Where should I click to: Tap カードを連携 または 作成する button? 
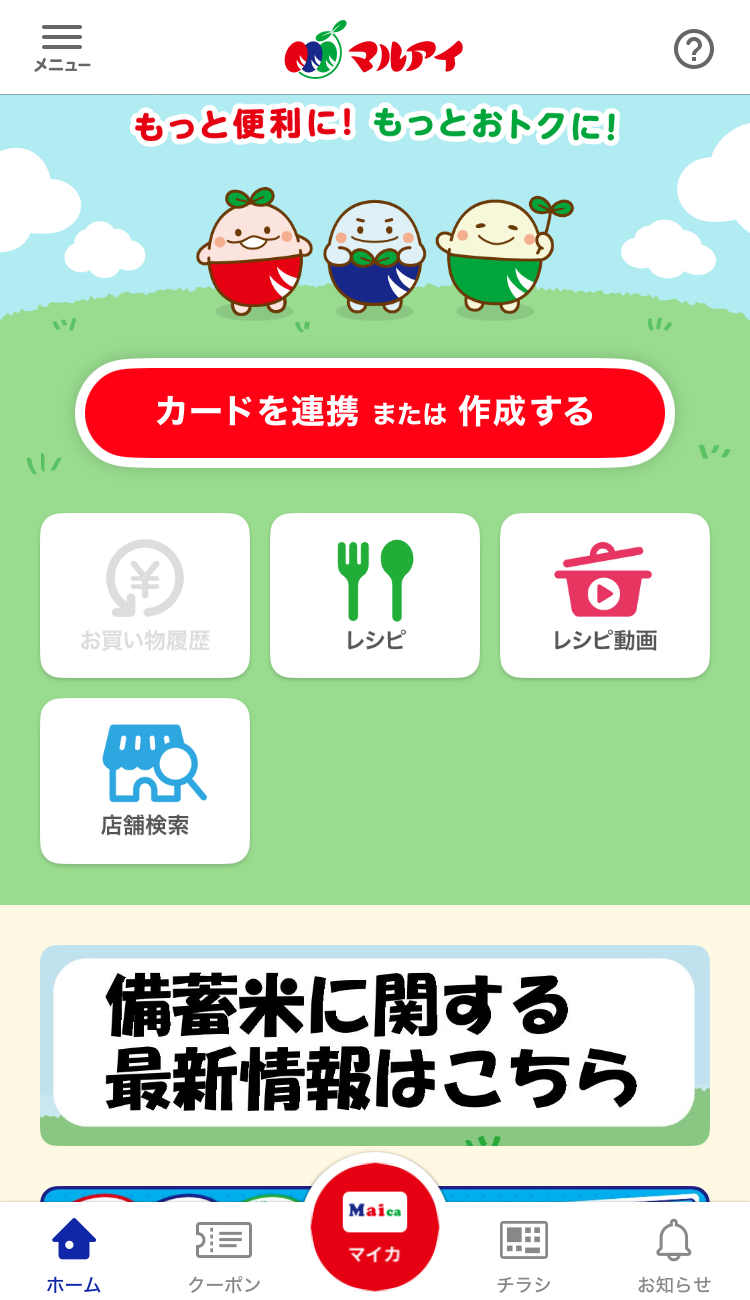(x=375, y=413)
